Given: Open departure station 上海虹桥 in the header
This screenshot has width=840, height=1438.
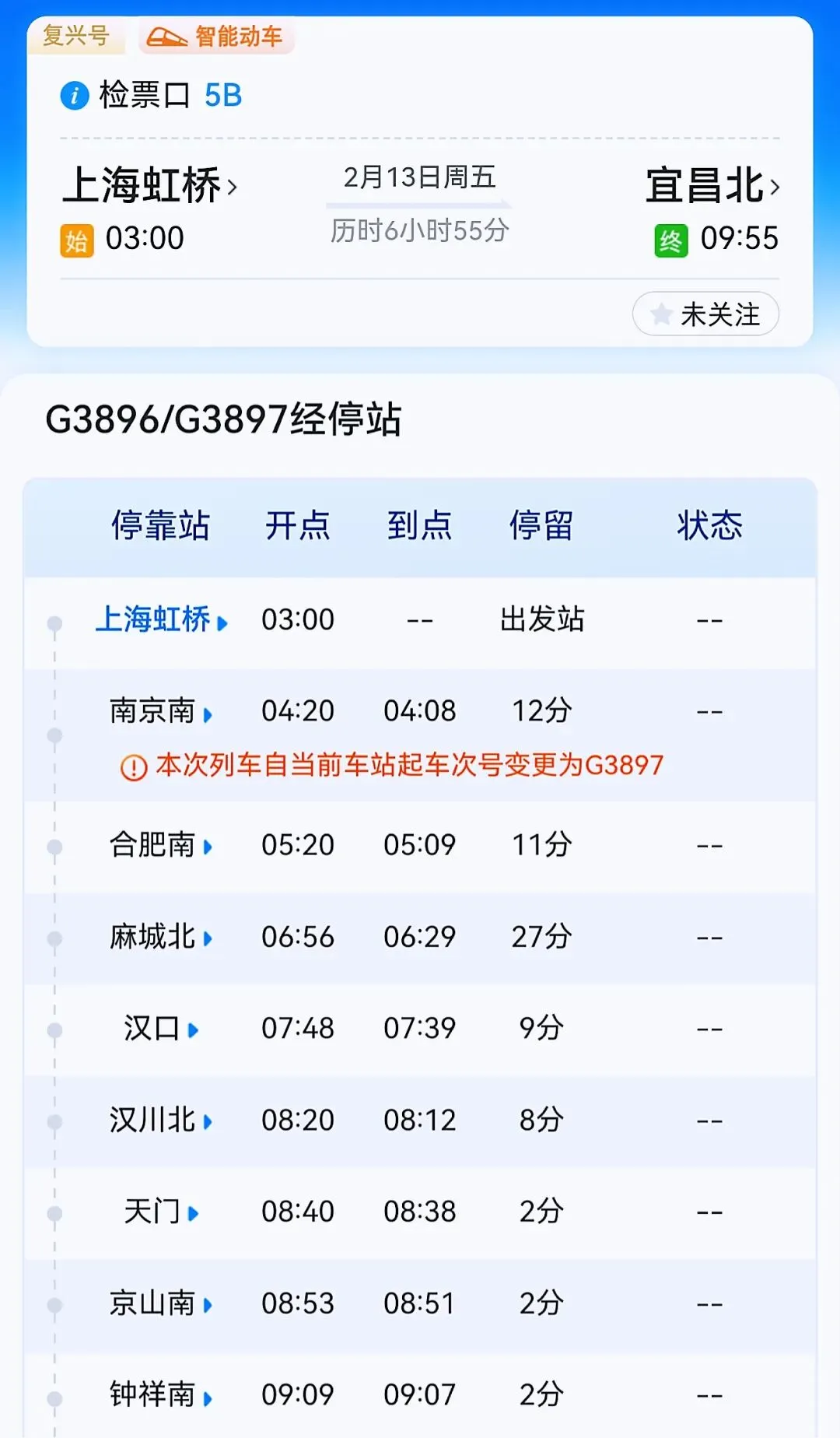Looking at the screenshot, I should pos(149,186).
